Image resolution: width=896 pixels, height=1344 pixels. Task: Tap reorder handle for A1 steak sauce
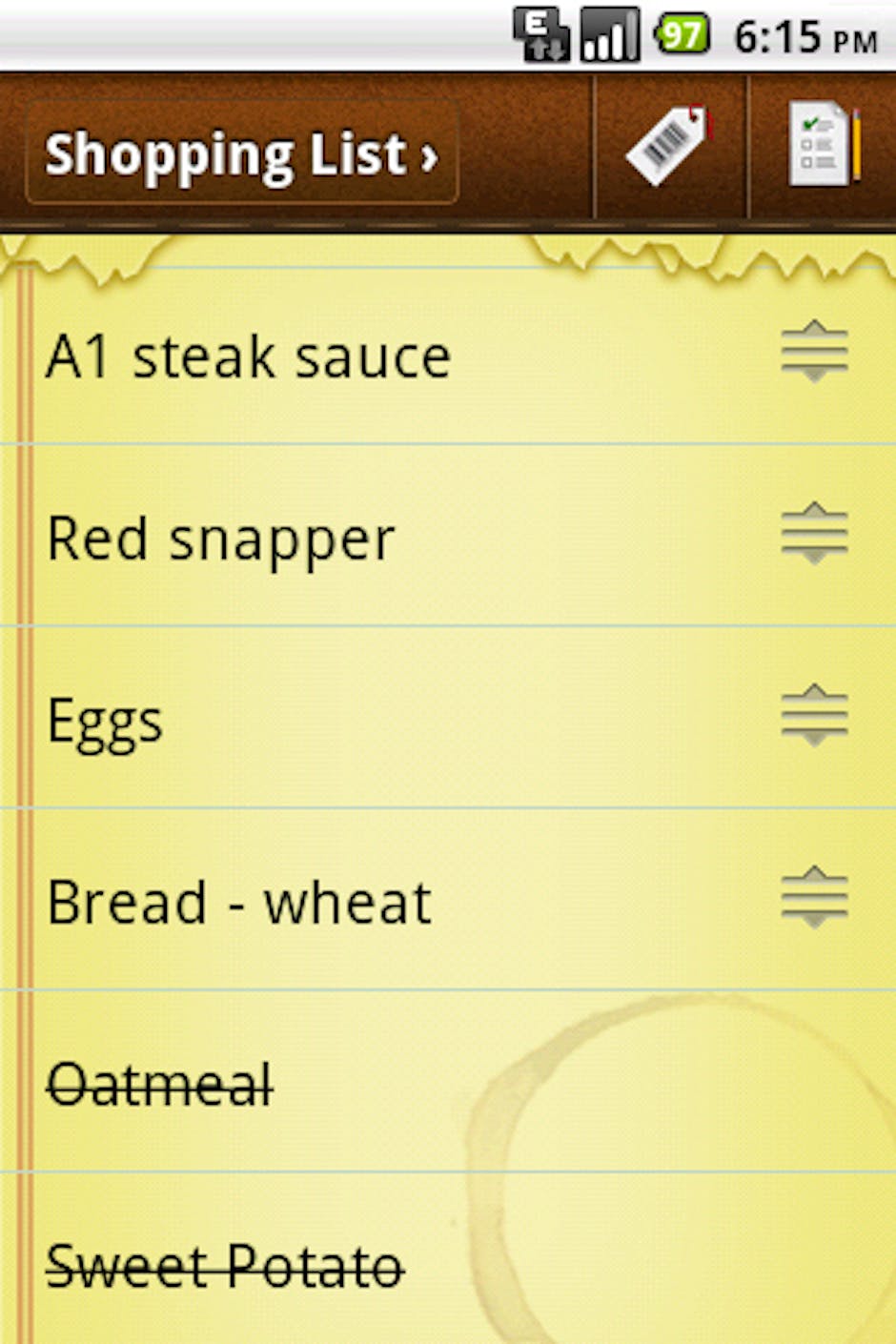pyautogui.click(x=814, y=353)
